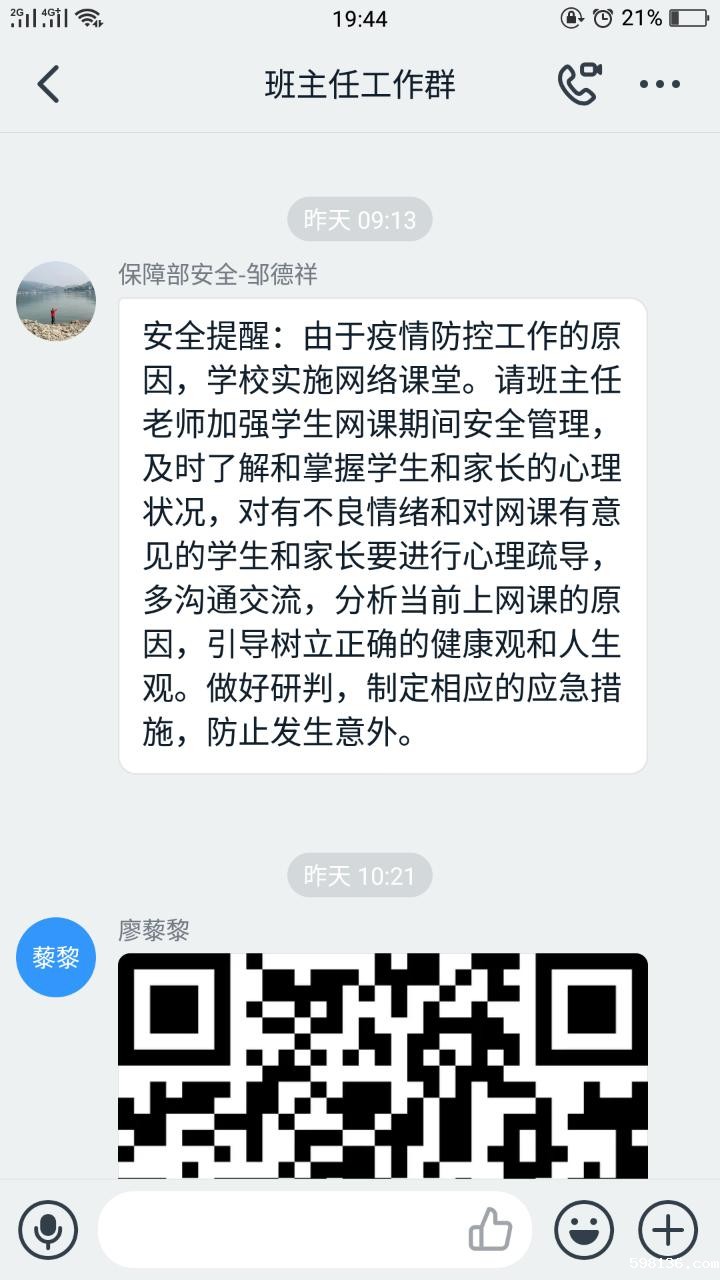720x1280 pixels.
Task: Send a thumbs-up quick reaction
Action: pyautogui.click(x=490, y=1230)
